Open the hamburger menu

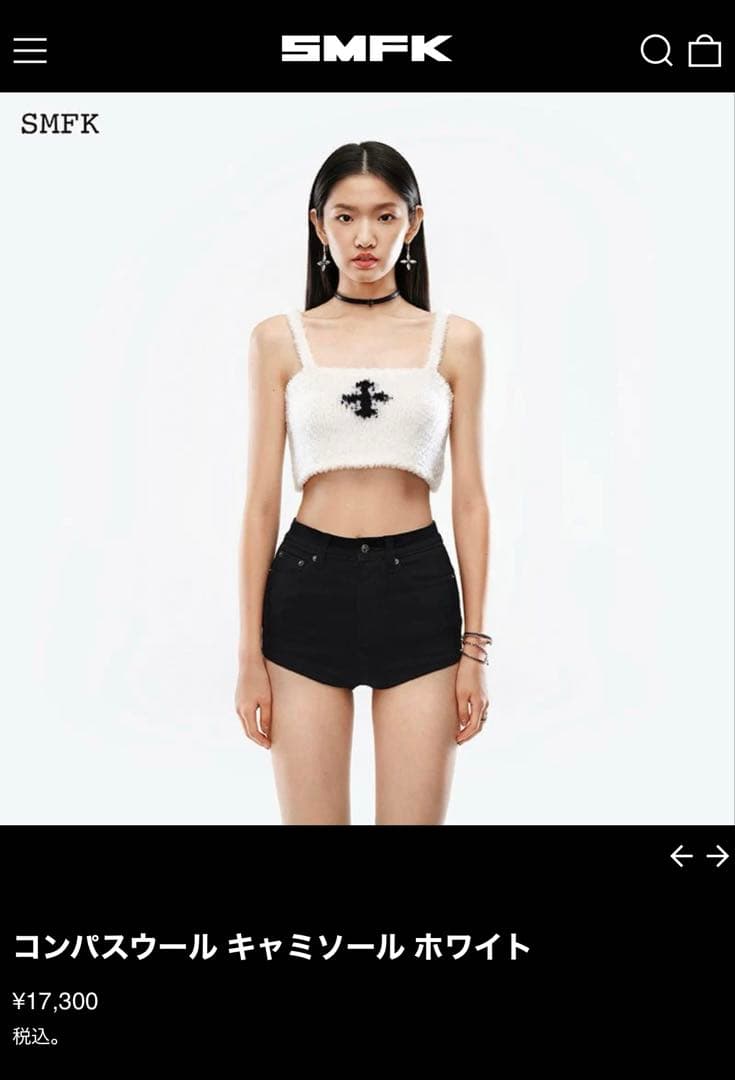(x=30, y=50)
